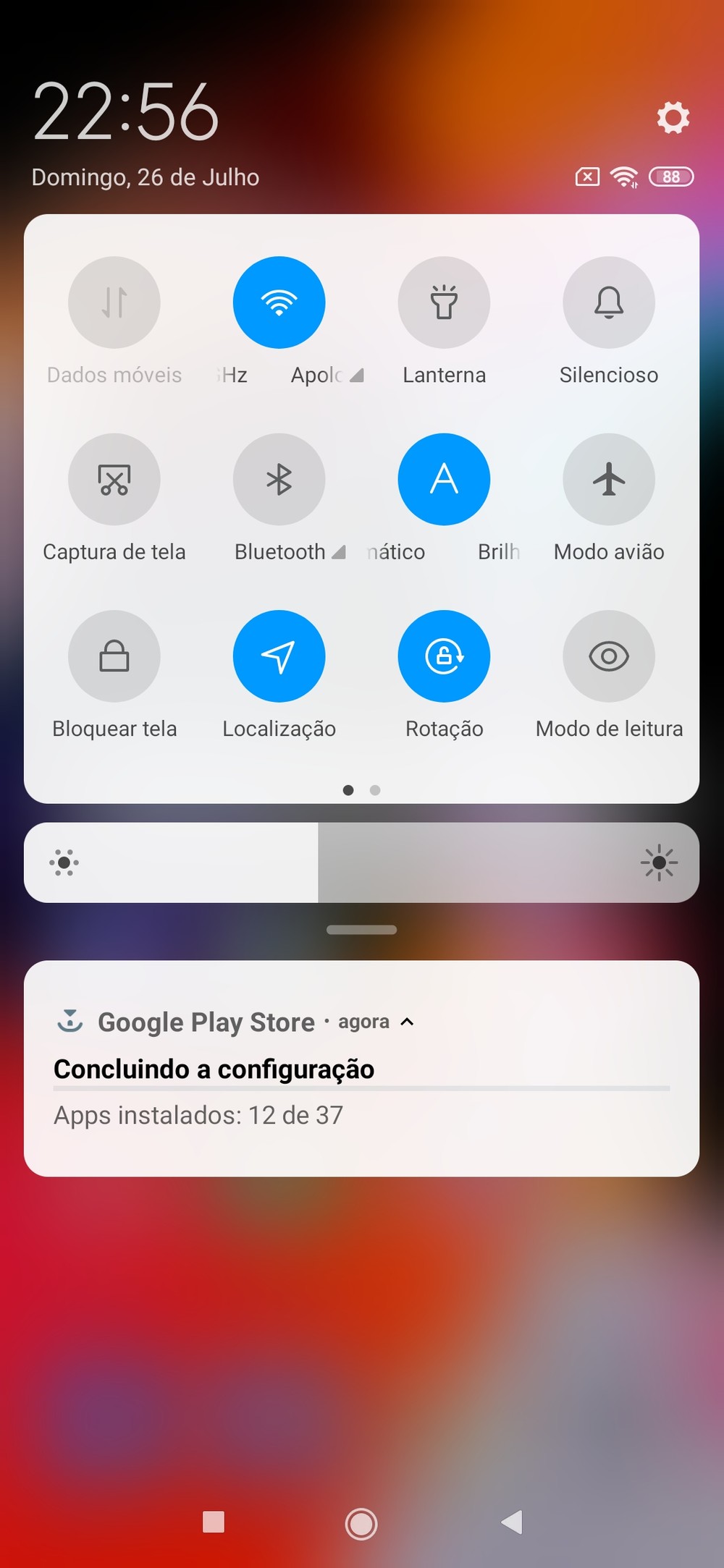This screenshot has width=724, height=1568.
Task: Collapse the Play Store notification chevron
Action: tap(407, 1022)
